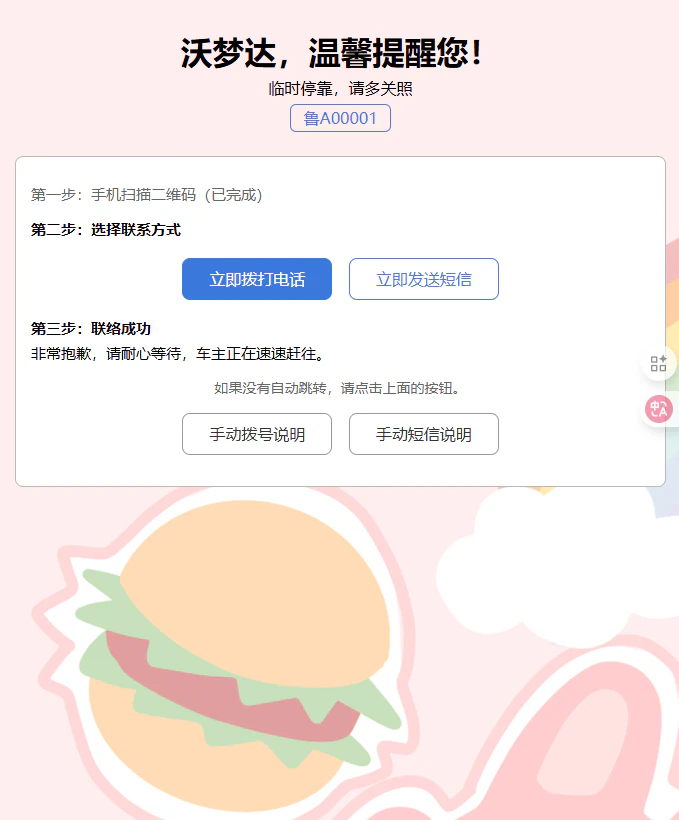Open 手动拨号说明 instructions
This screenshot has height=820, width=679.
click(x=257, y=434)
